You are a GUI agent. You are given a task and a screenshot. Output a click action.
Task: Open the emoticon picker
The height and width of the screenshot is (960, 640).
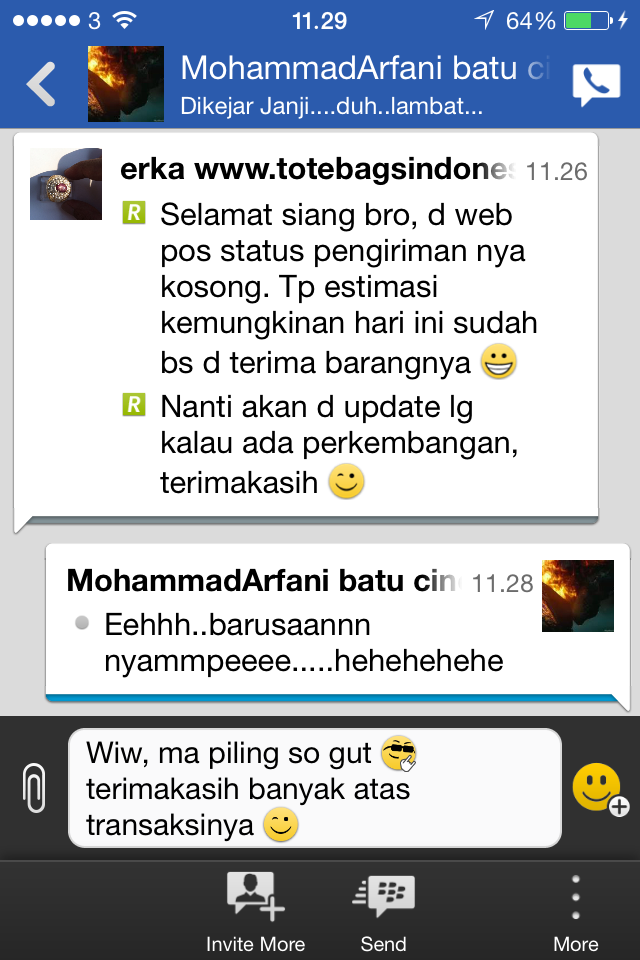point(598,787)
